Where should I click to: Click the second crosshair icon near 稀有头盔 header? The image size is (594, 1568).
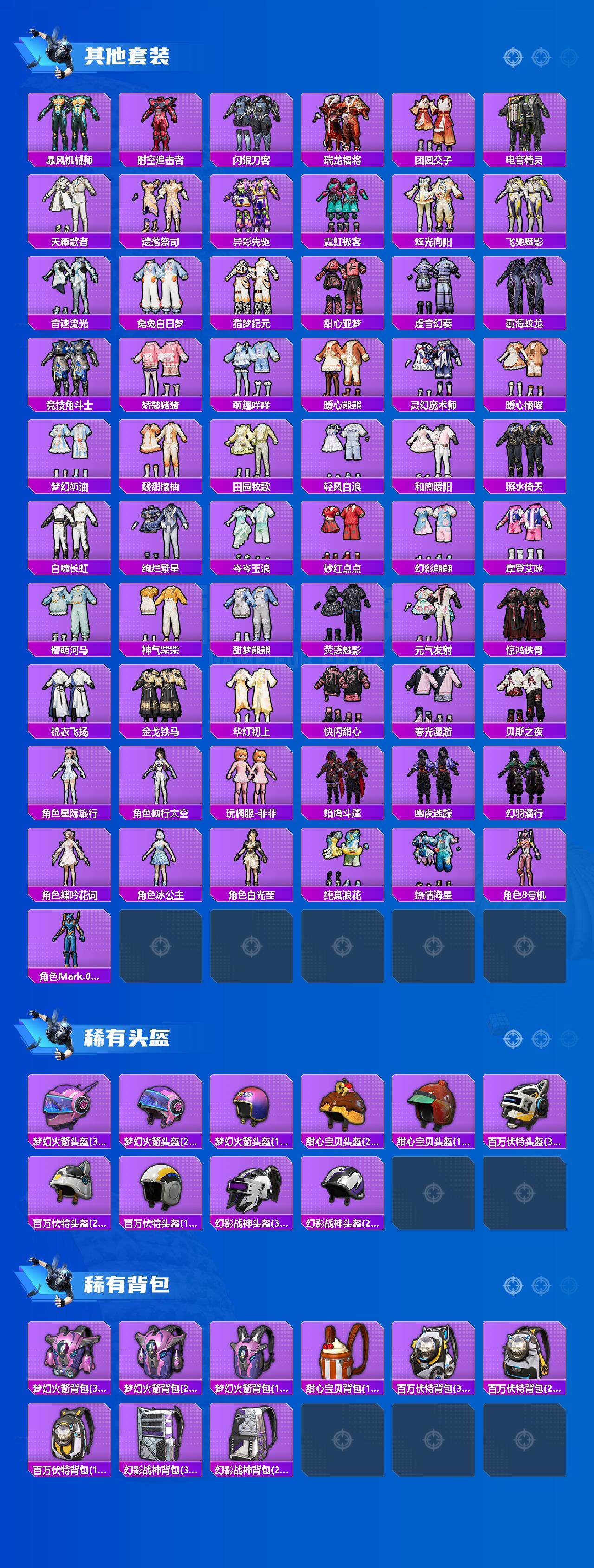[541, 1039]
